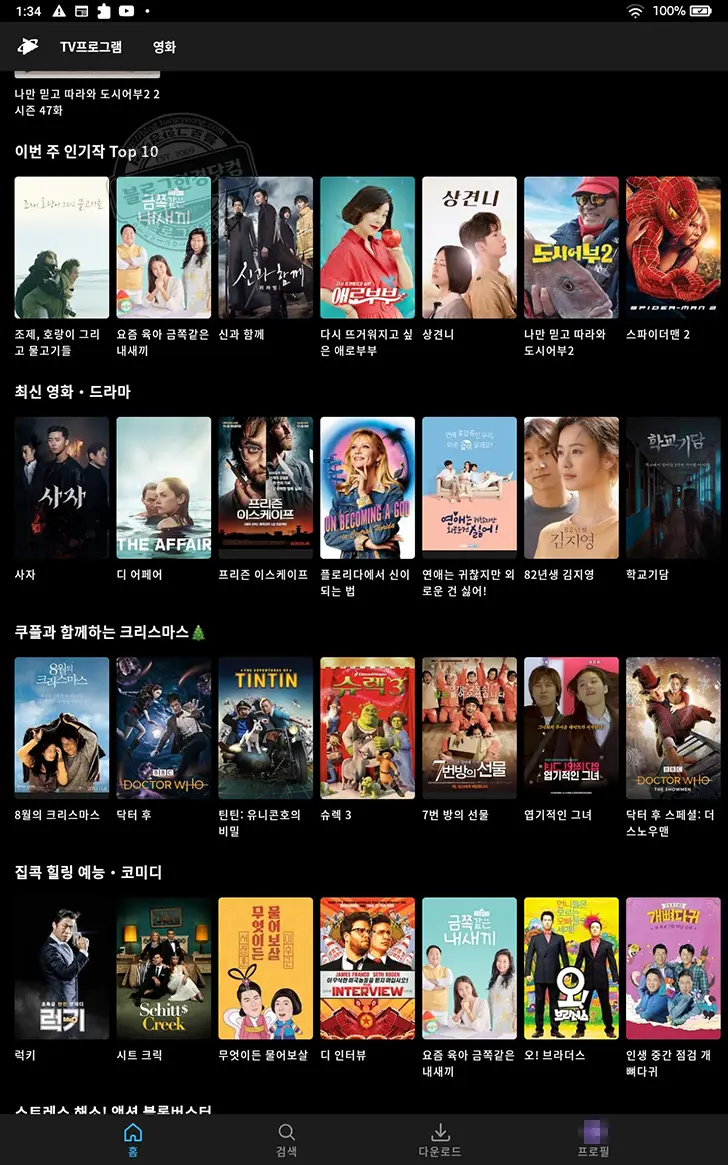Tap the Coupang Play logo icon
728x1165 pixels.
[x=28, y=47]
